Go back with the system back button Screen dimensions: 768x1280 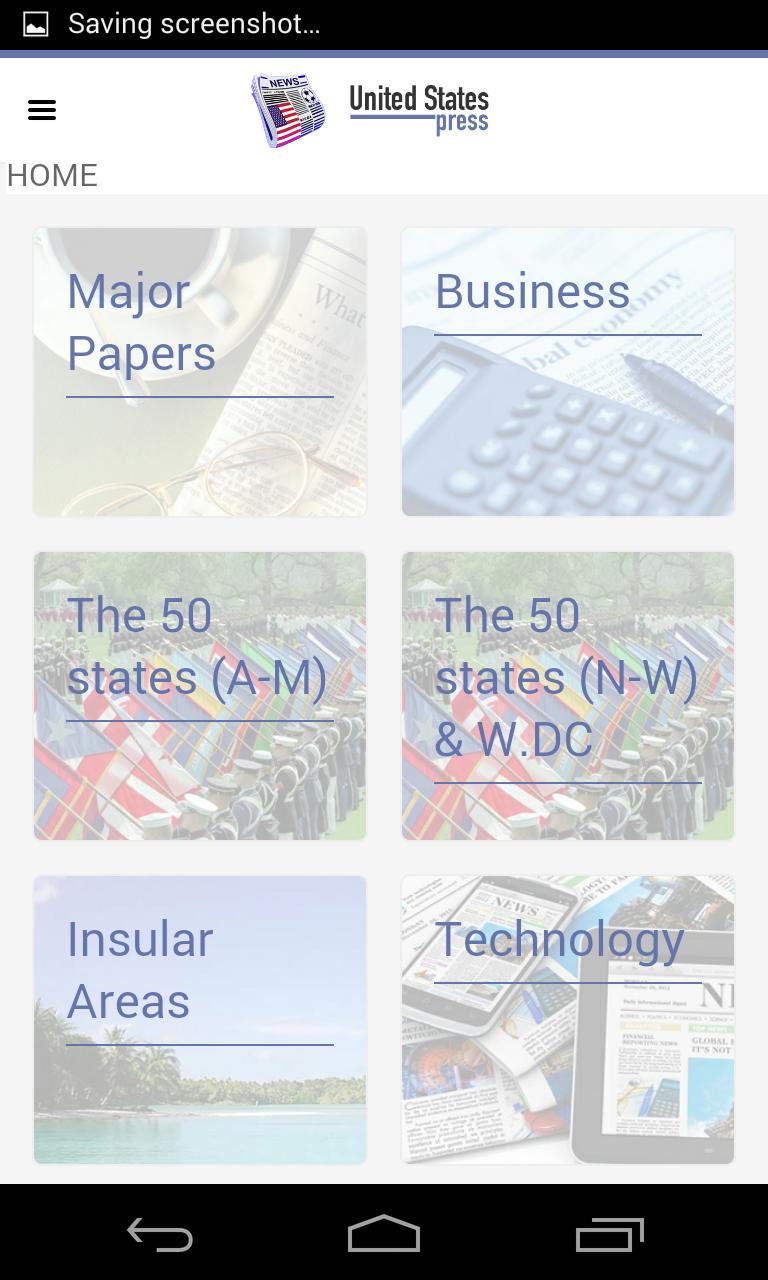[160, 1234]
